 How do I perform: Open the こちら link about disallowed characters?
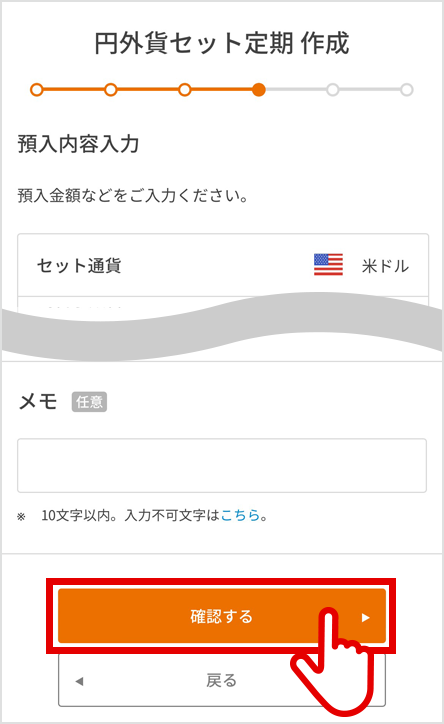[240, 515]
